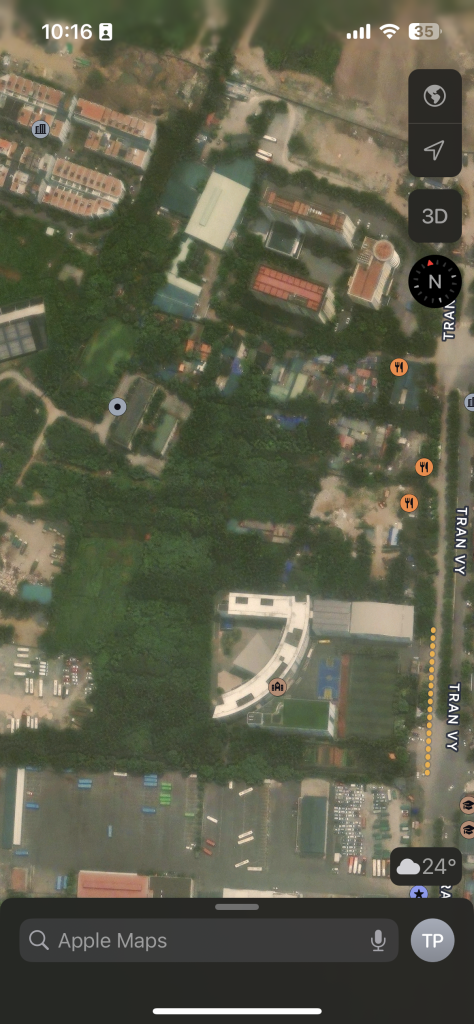
Task: Expand the search card grabber handle
Action: pos(237,906)
